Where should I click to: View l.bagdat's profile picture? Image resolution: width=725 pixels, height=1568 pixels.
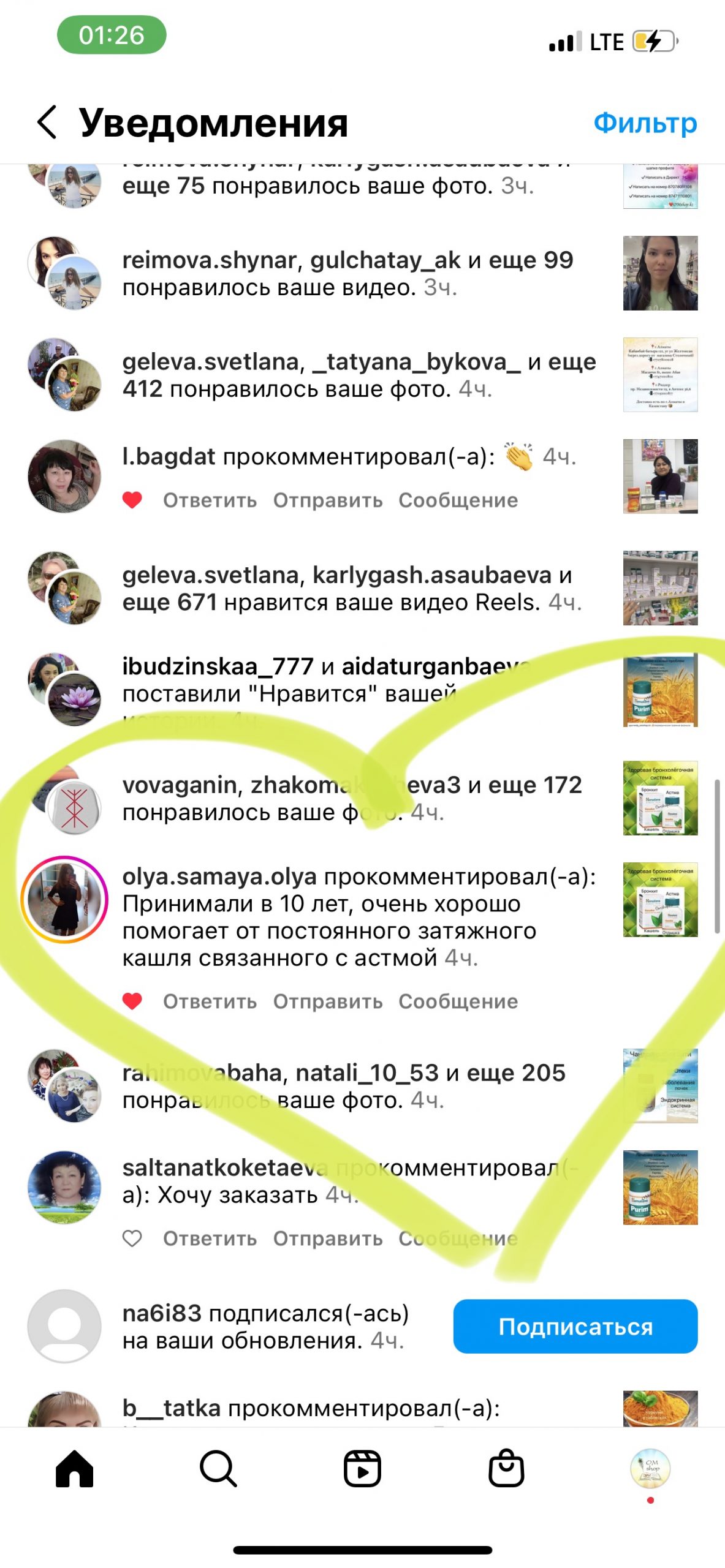point(64,476)
